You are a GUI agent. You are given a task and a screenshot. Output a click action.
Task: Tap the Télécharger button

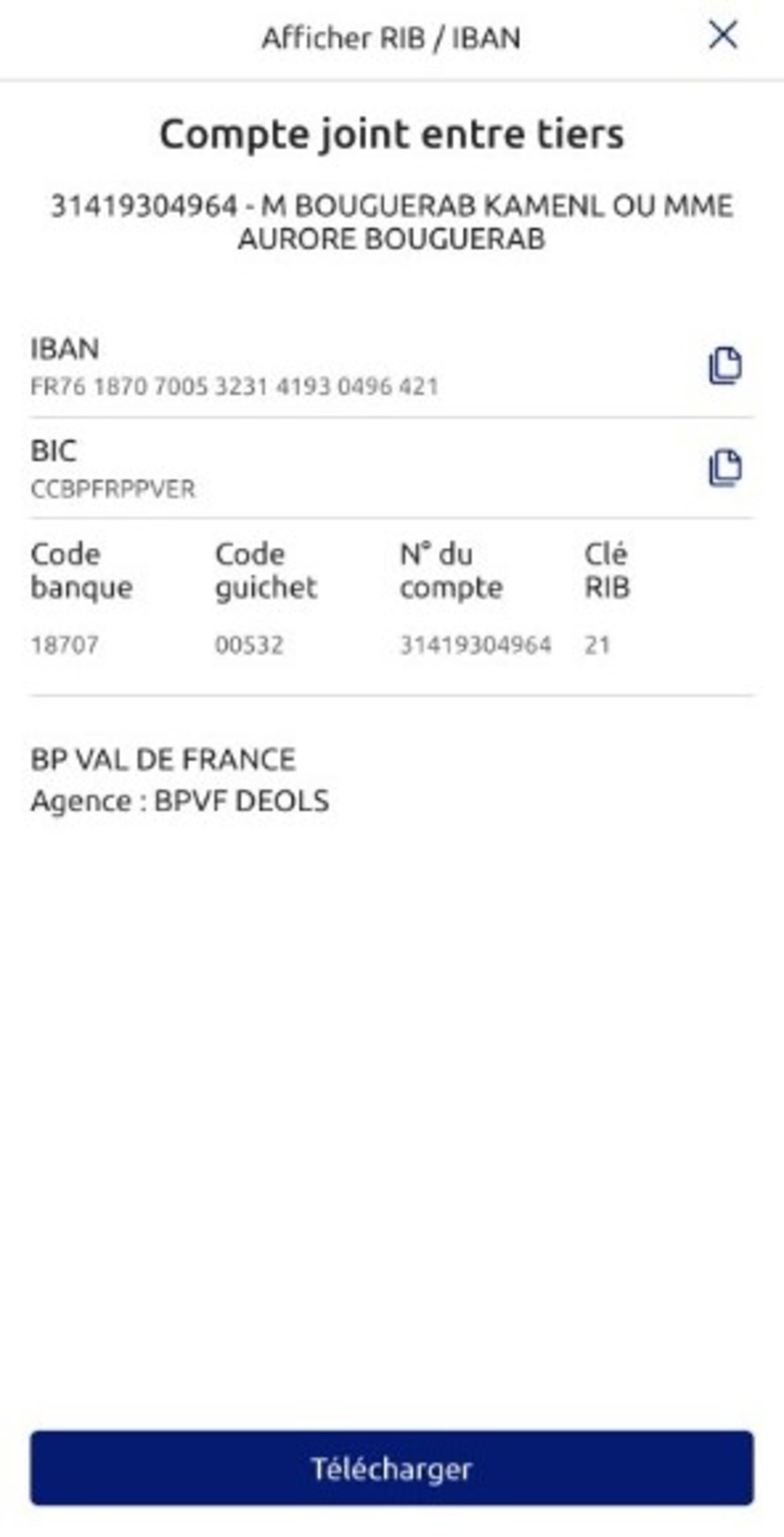[392, 1468]
